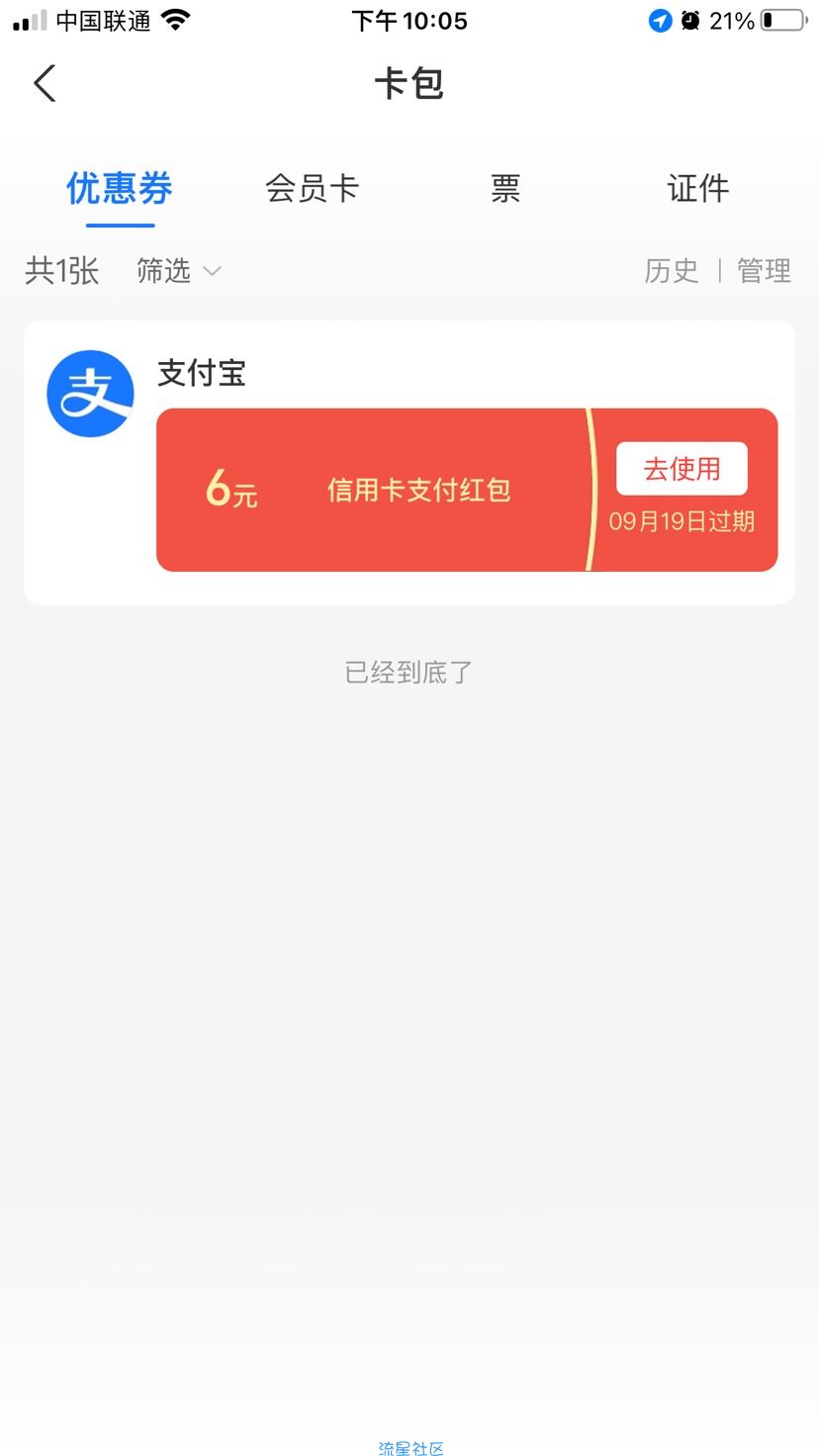Open the 证件 tab
This screenshot has height=1456, width=819.
[x=698, y=188]
